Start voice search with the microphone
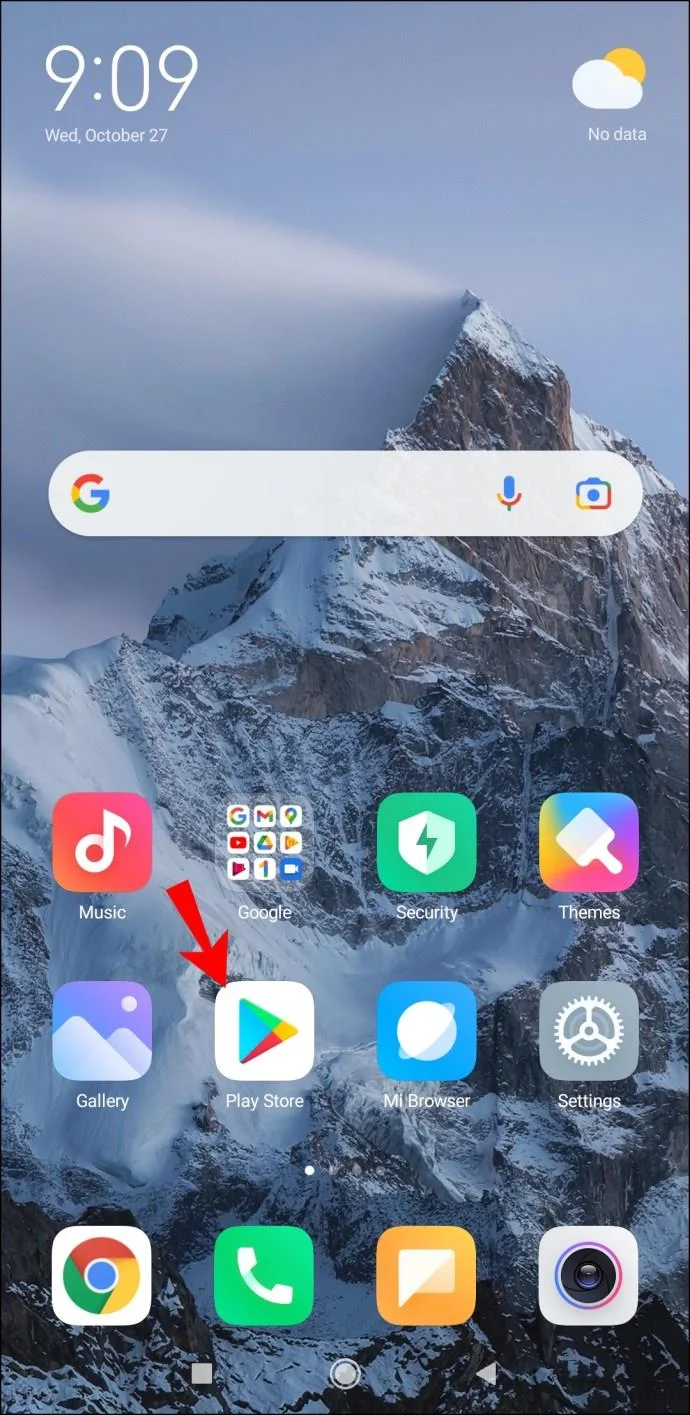This screenshot has width=690, height=1415. (x=509, y=493)
